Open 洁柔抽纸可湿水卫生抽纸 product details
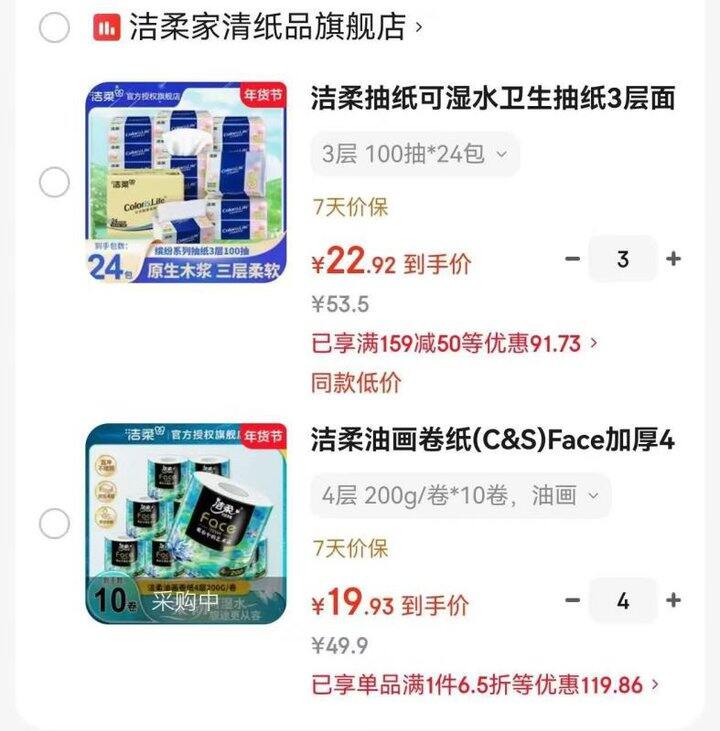Image resolution: width=720 pixels, height=731 pixels. [493, 98]
